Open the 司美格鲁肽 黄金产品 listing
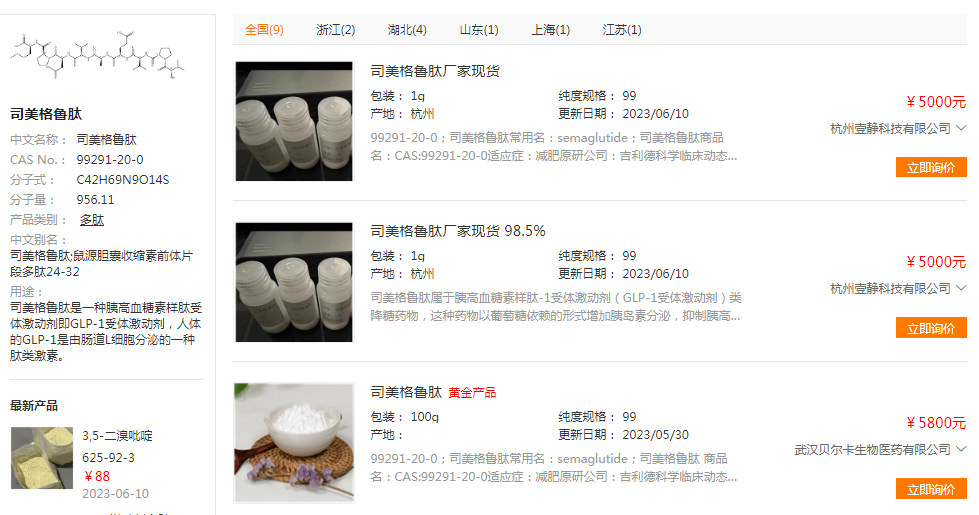 406,392
